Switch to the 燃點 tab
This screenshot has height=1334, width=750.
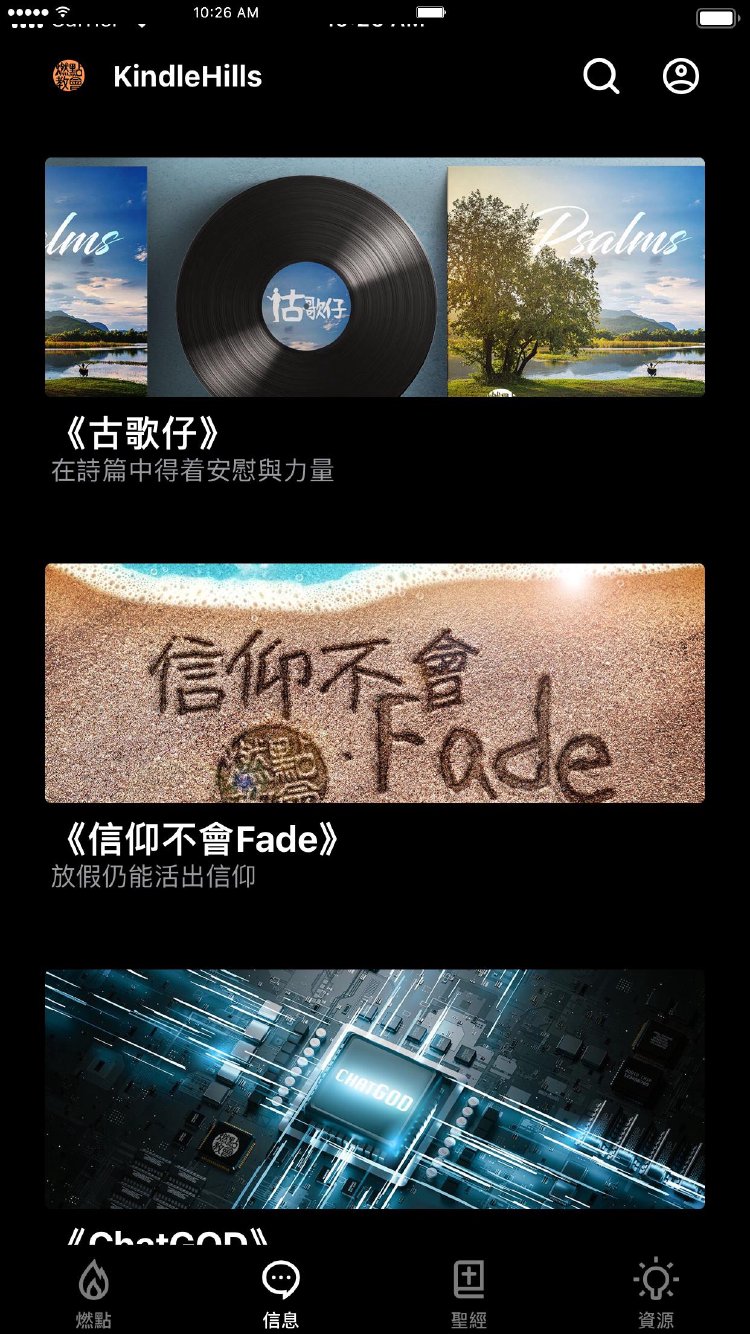pyautogui.click(x=94, y=1292)
